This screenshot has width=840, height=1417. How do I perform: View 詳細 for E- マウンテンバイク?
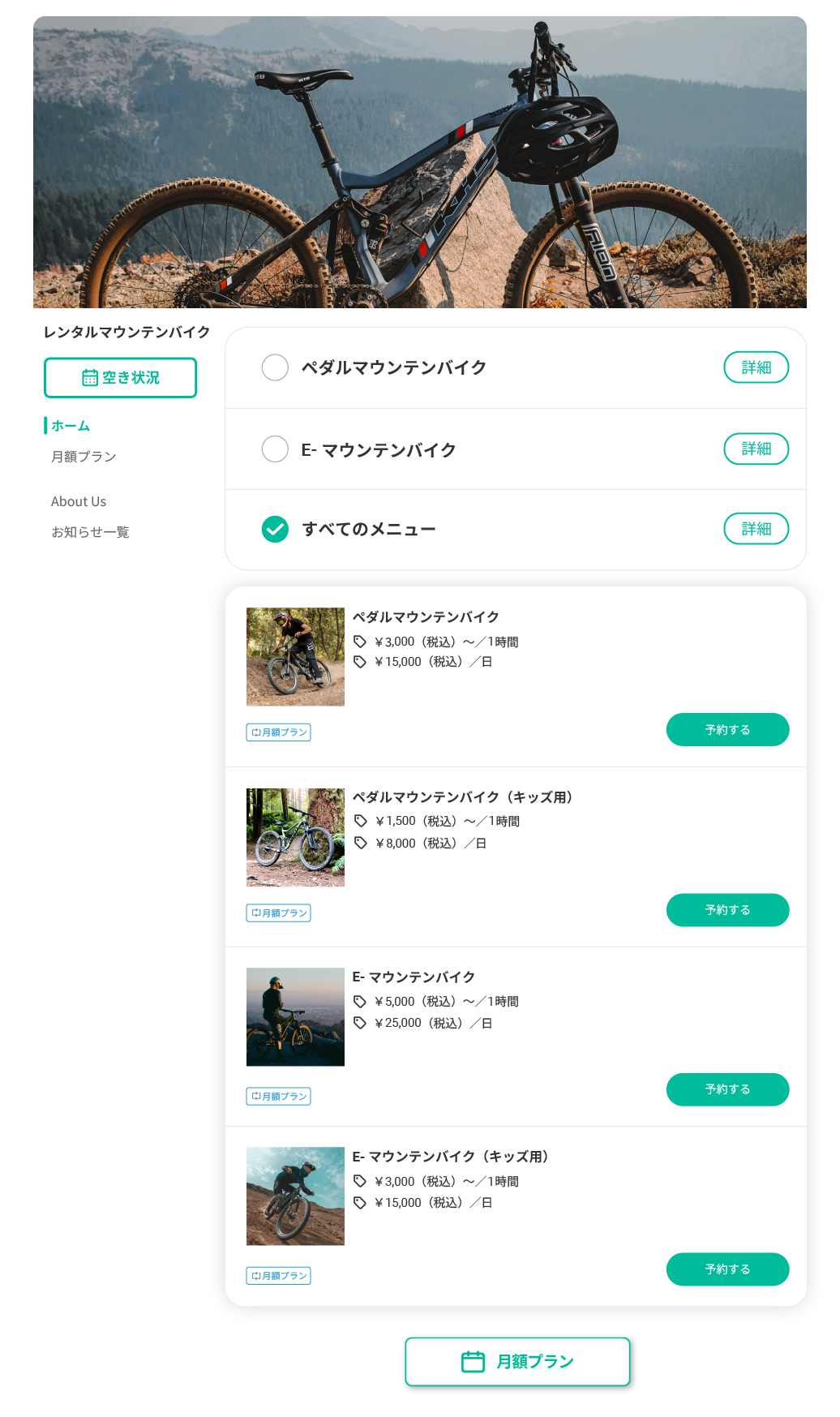point(756,449)
